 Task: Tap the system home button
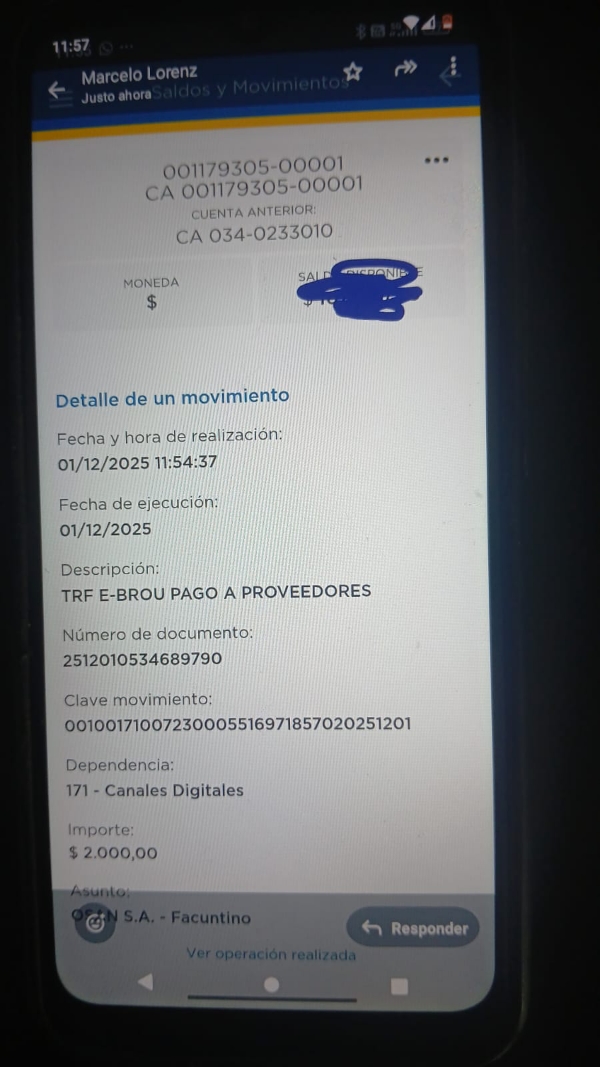pos(271,984)
